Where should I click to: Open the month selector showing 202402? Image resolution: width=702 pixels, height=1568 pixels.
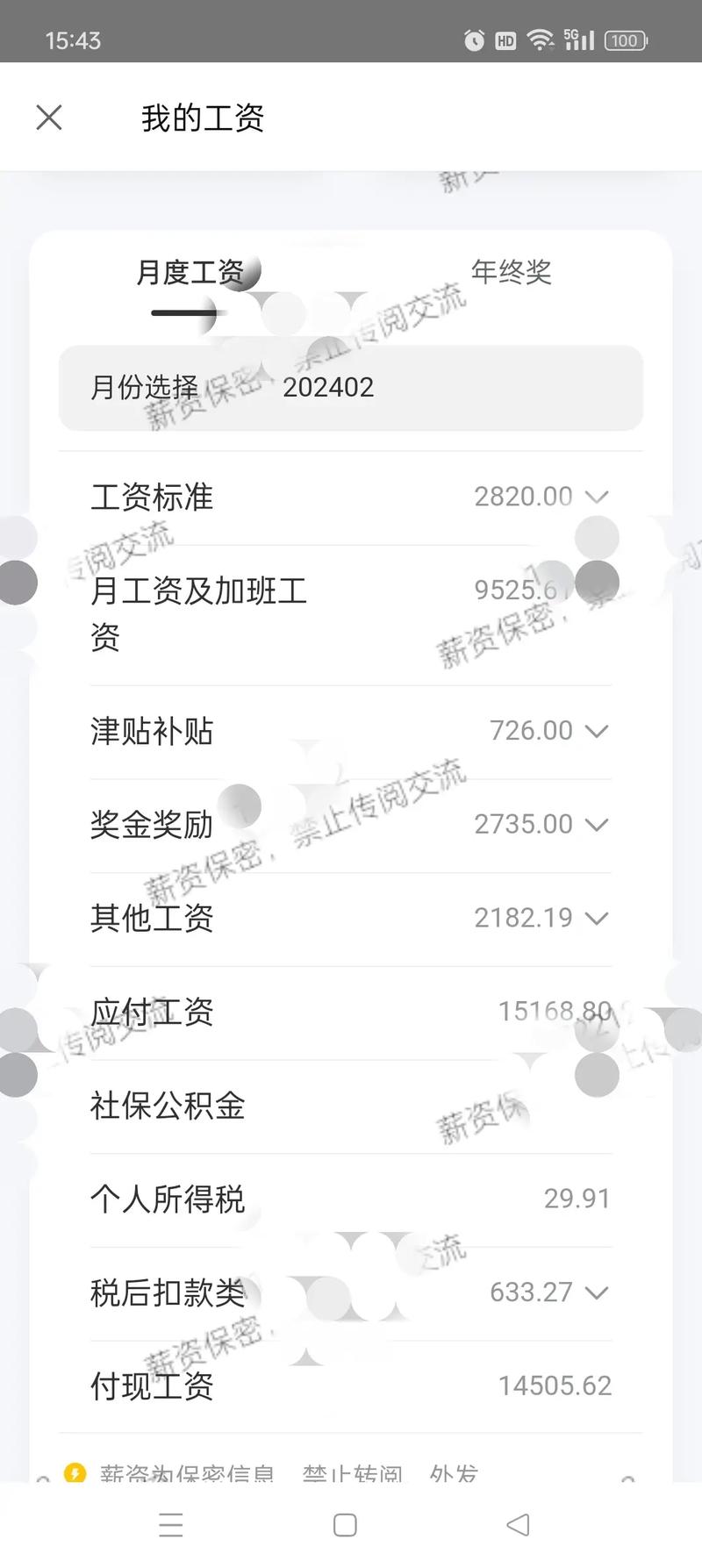click(329, 389)
